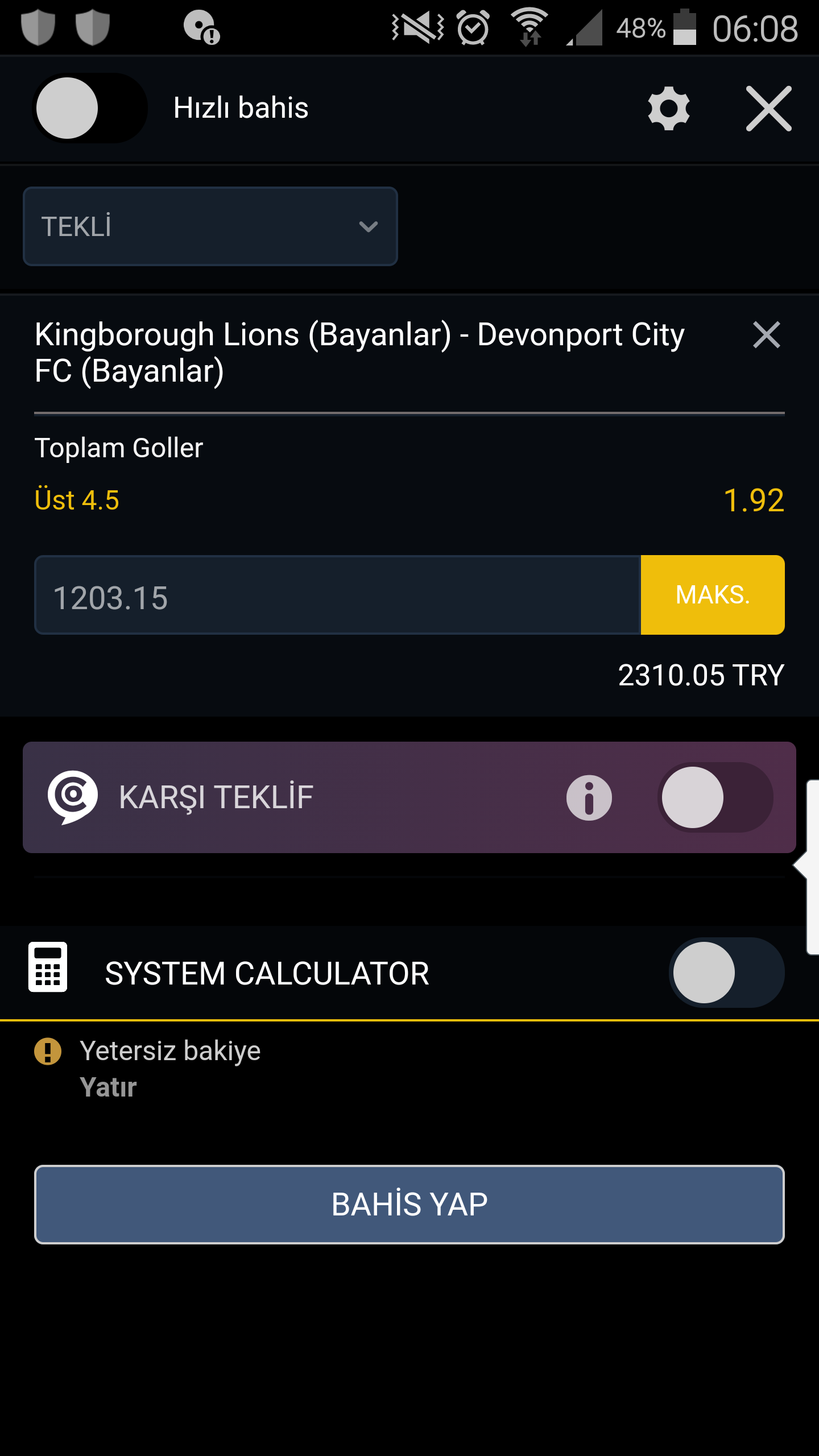Enable the Hızlı bahis switch

[90, 108]
